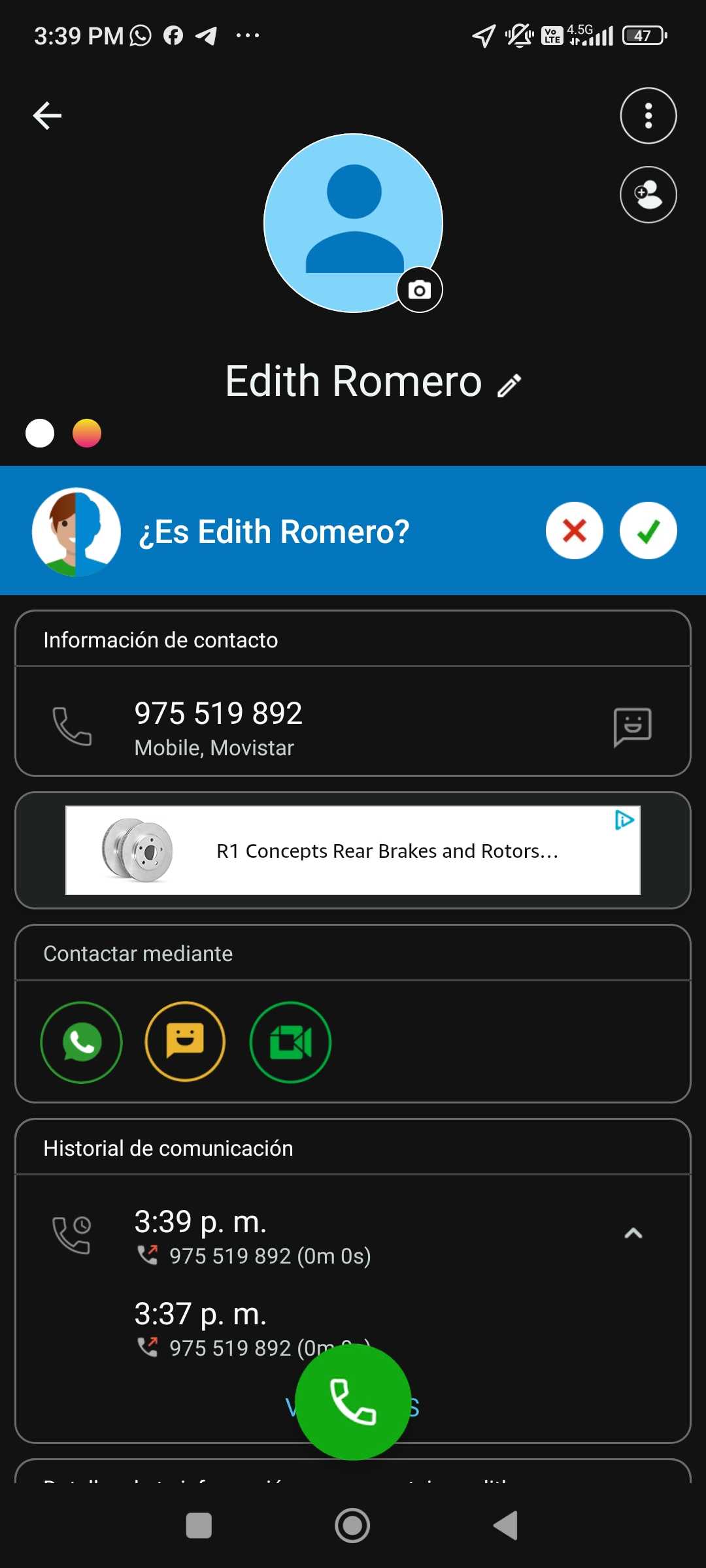Confirm the name is Edith Romero

coord(648,531)
